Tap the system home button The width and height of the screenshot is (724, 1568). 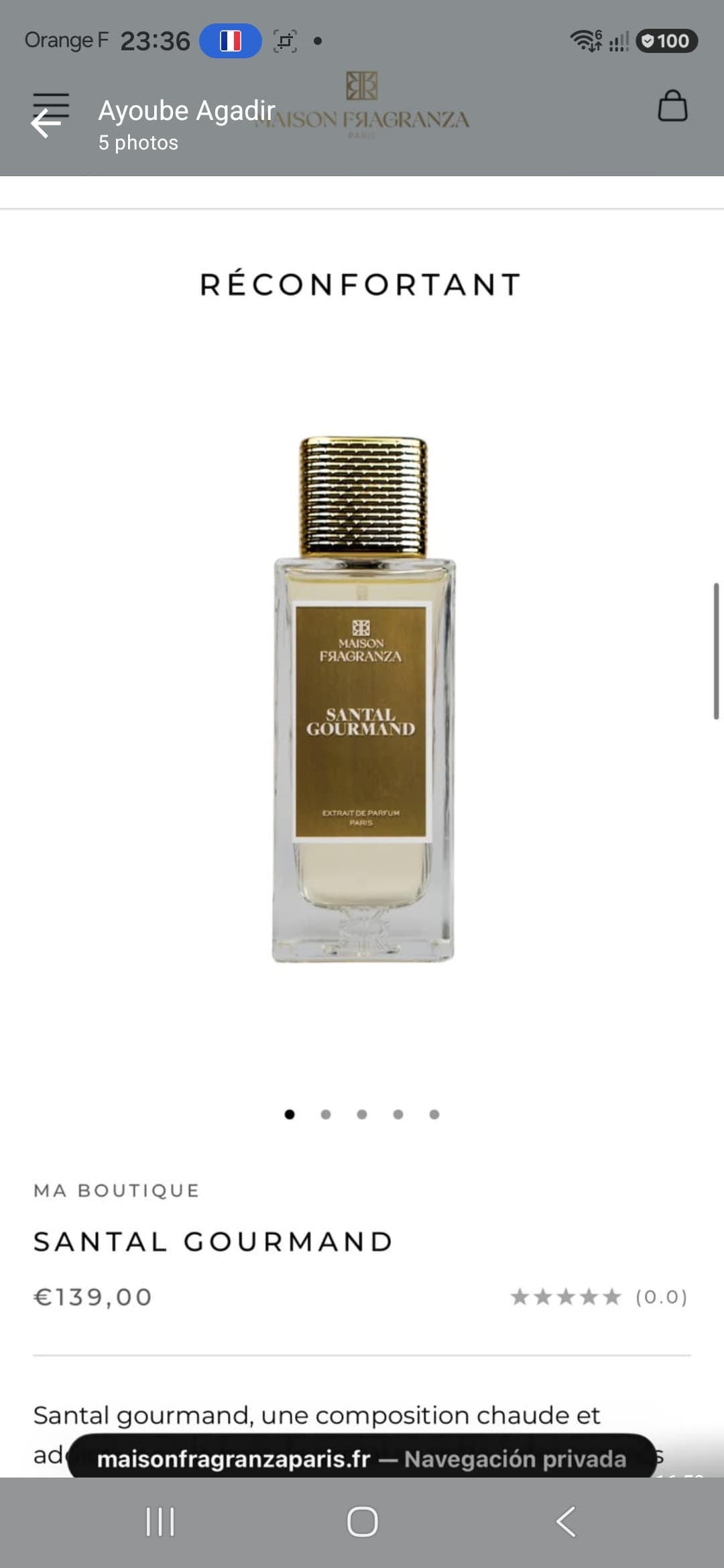coord(362,1522)
